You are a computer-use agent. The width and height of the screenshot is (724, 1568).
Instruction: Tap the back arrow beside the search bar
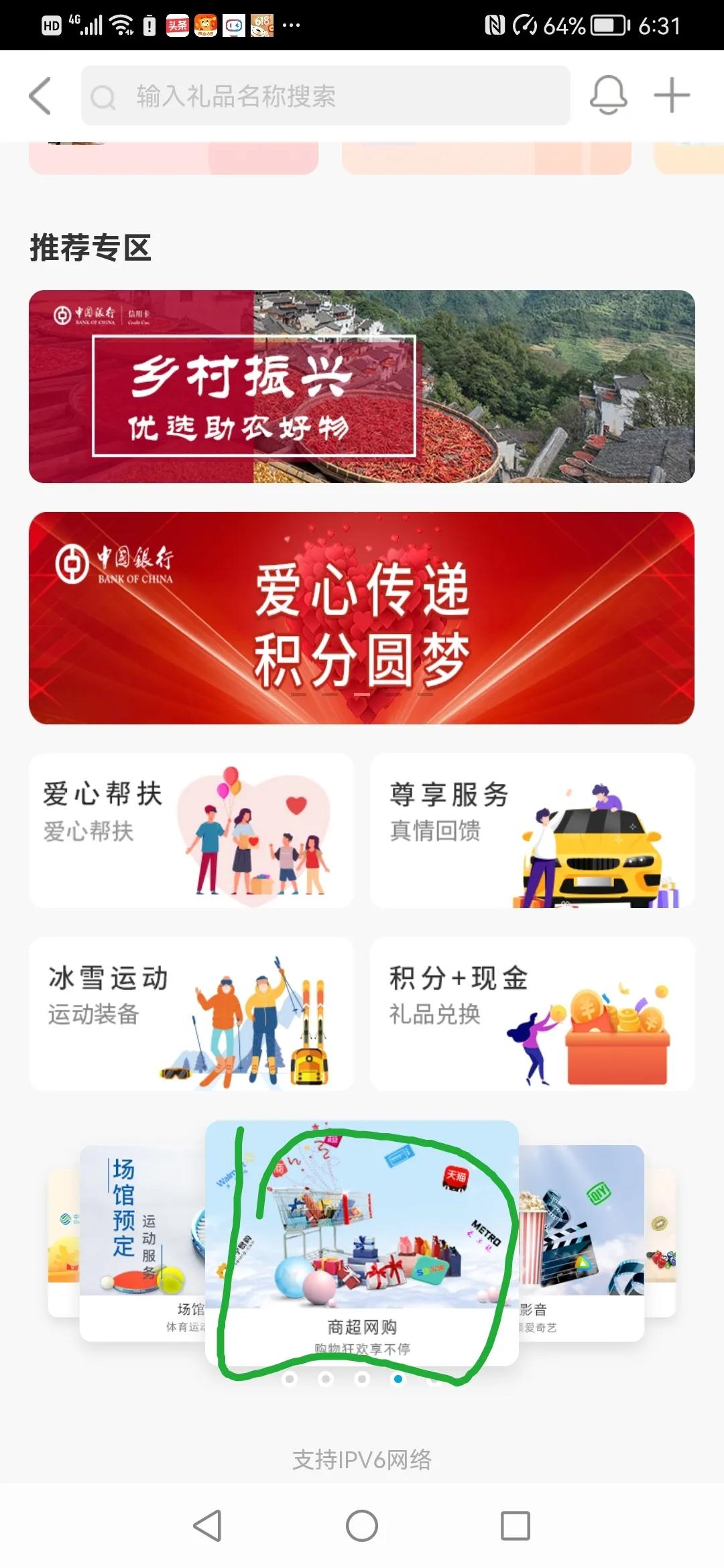click(x=38, y=96)
